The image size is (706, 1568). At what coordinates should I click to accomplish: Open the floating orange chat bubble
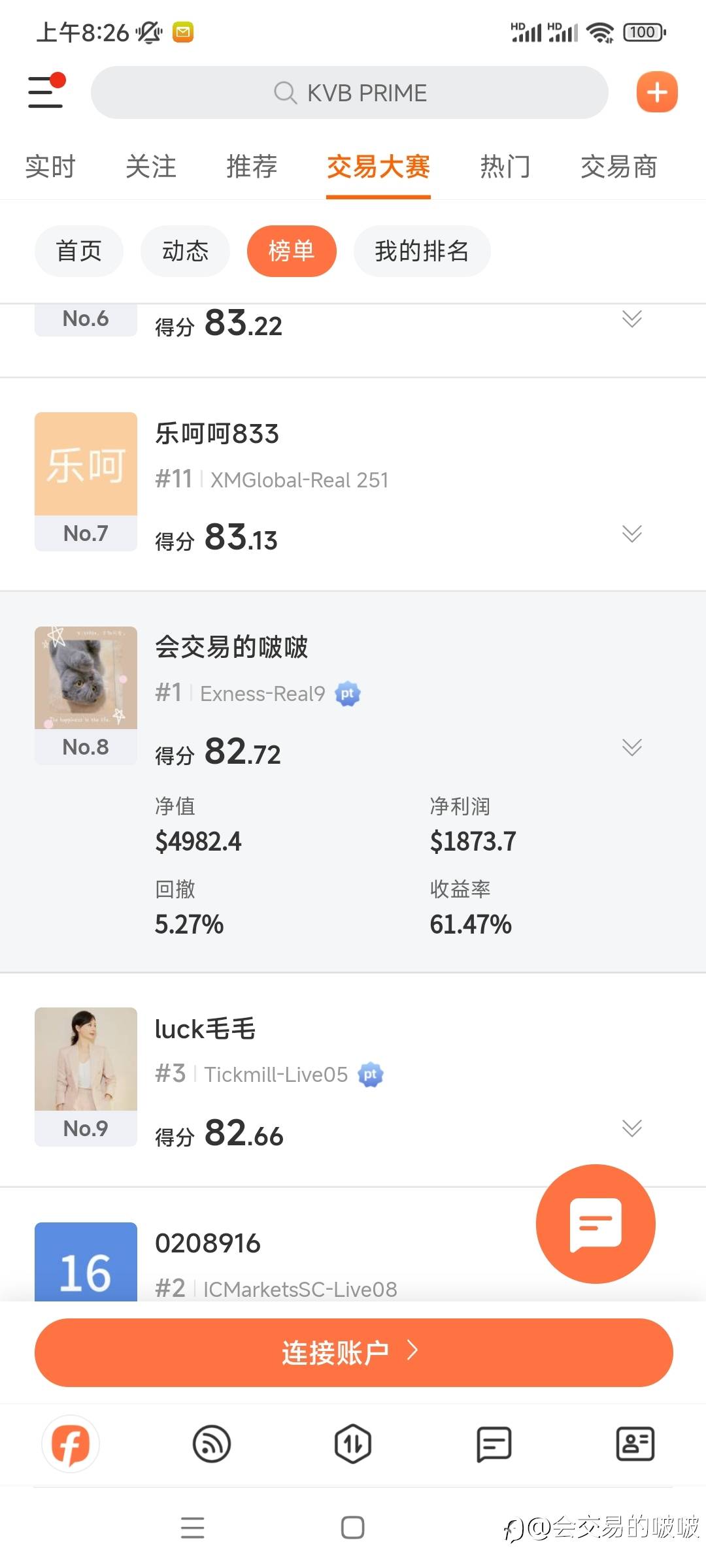(595, 1225)
